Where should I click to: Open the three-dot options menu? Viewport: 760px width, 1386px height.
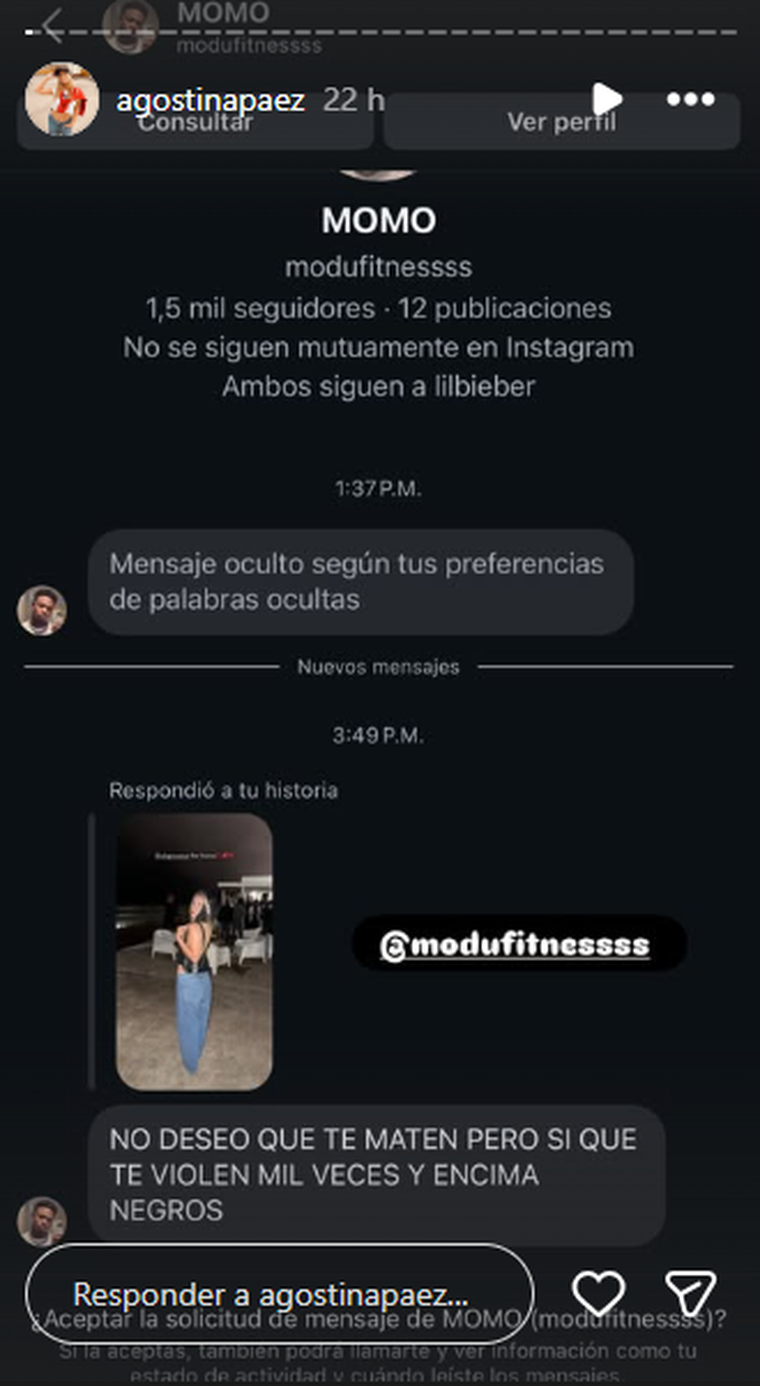(690, 98)
